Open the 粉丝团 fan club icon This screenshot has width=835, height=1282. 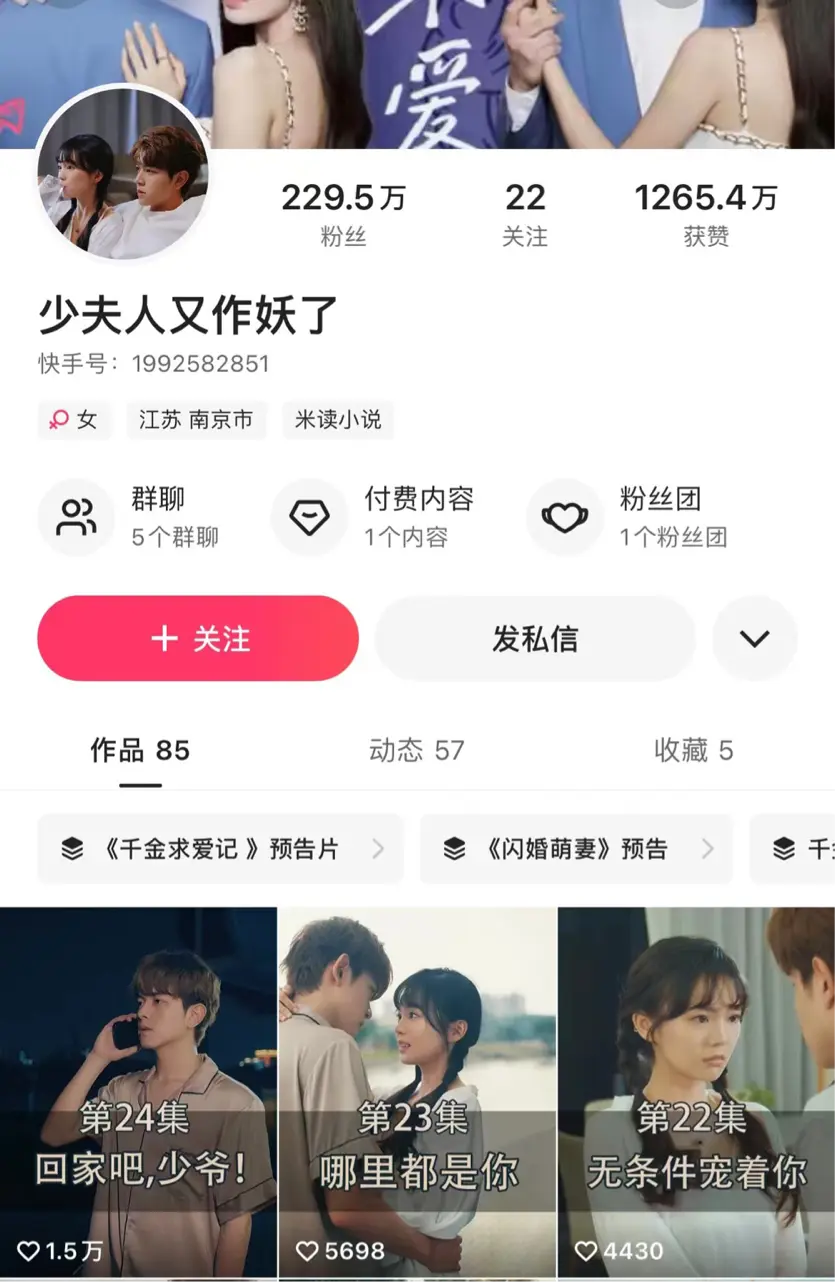[565, 517]
